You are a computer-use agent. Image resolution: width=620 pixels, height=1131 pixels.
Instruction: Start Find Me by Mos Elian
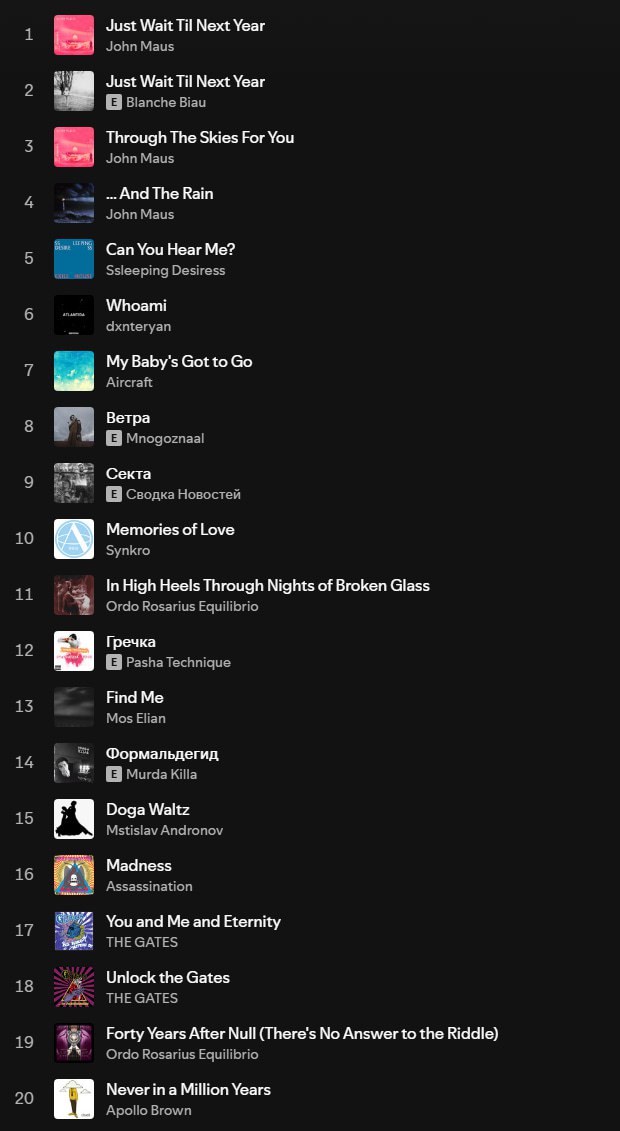tap(135, 697)
